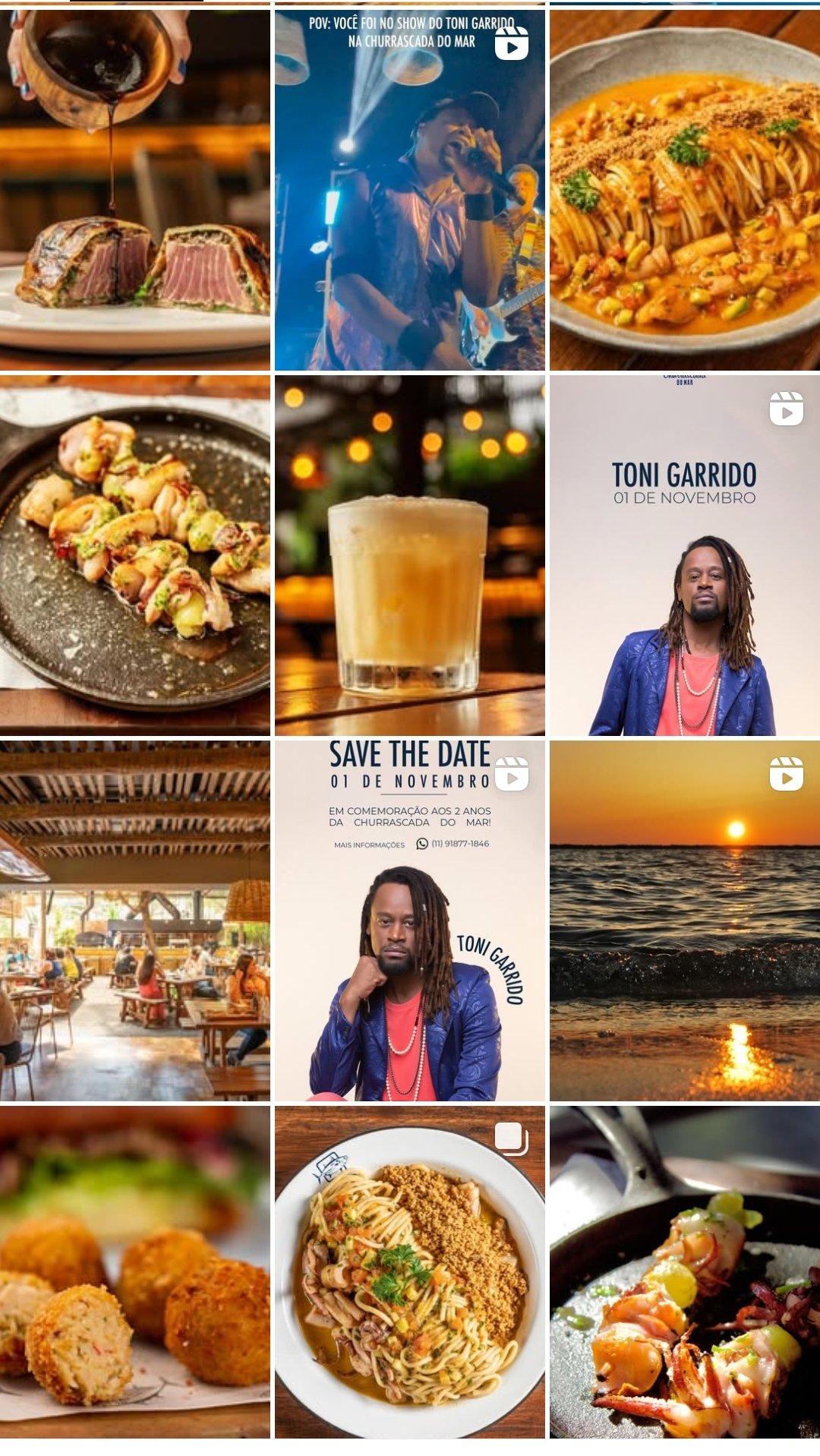Play the Toni Garrido show POV reel
The height and width of the screenshot is (1456, 820).
point(409,190)
